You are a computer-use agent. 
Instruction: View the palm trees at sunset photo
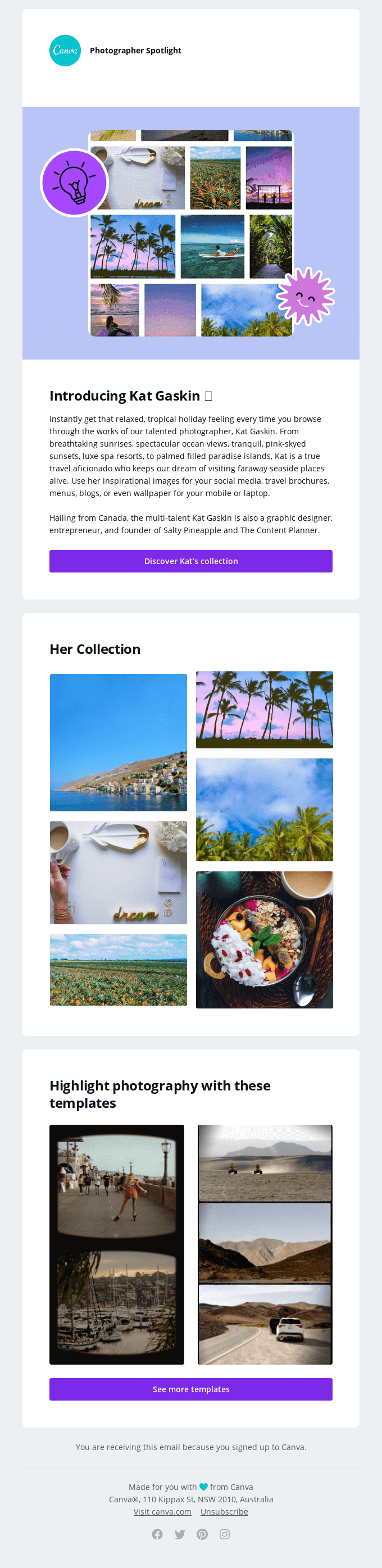(264, 709)
